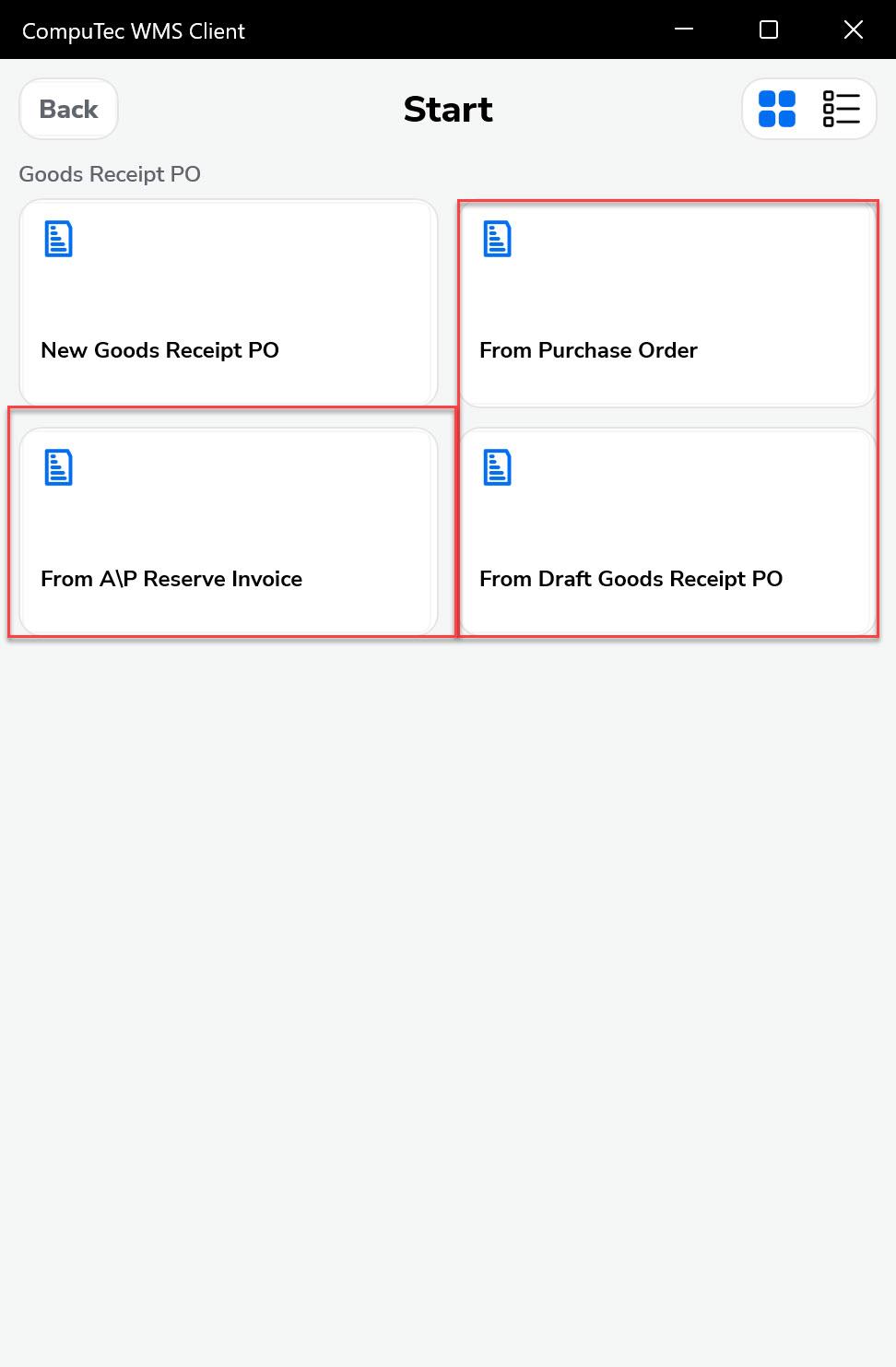896x1367 pixels.
Task: Go back using the Back button
Action: pyautogui.click(x=68, y=109)
